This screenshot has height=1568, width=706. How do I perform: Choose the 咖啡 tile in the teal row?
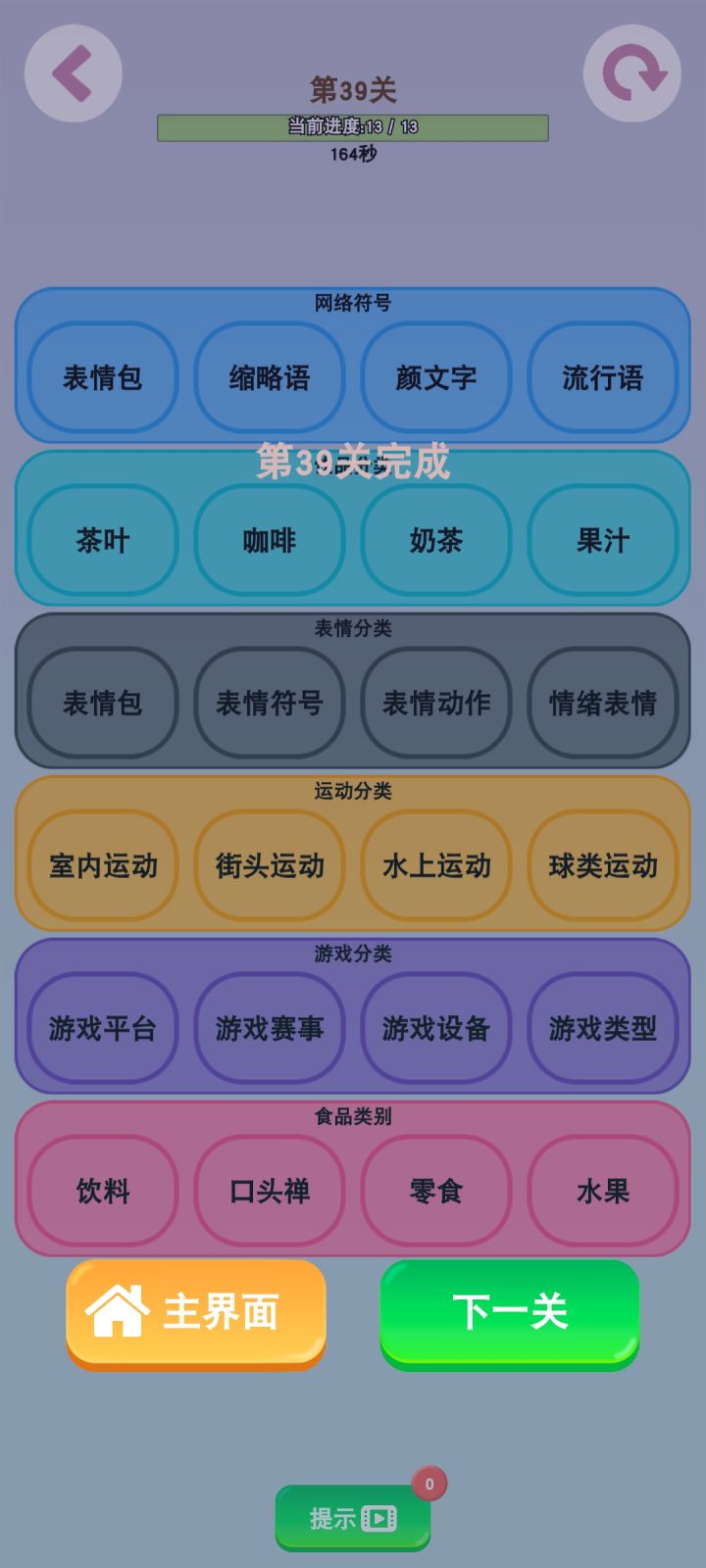point(269,540)
